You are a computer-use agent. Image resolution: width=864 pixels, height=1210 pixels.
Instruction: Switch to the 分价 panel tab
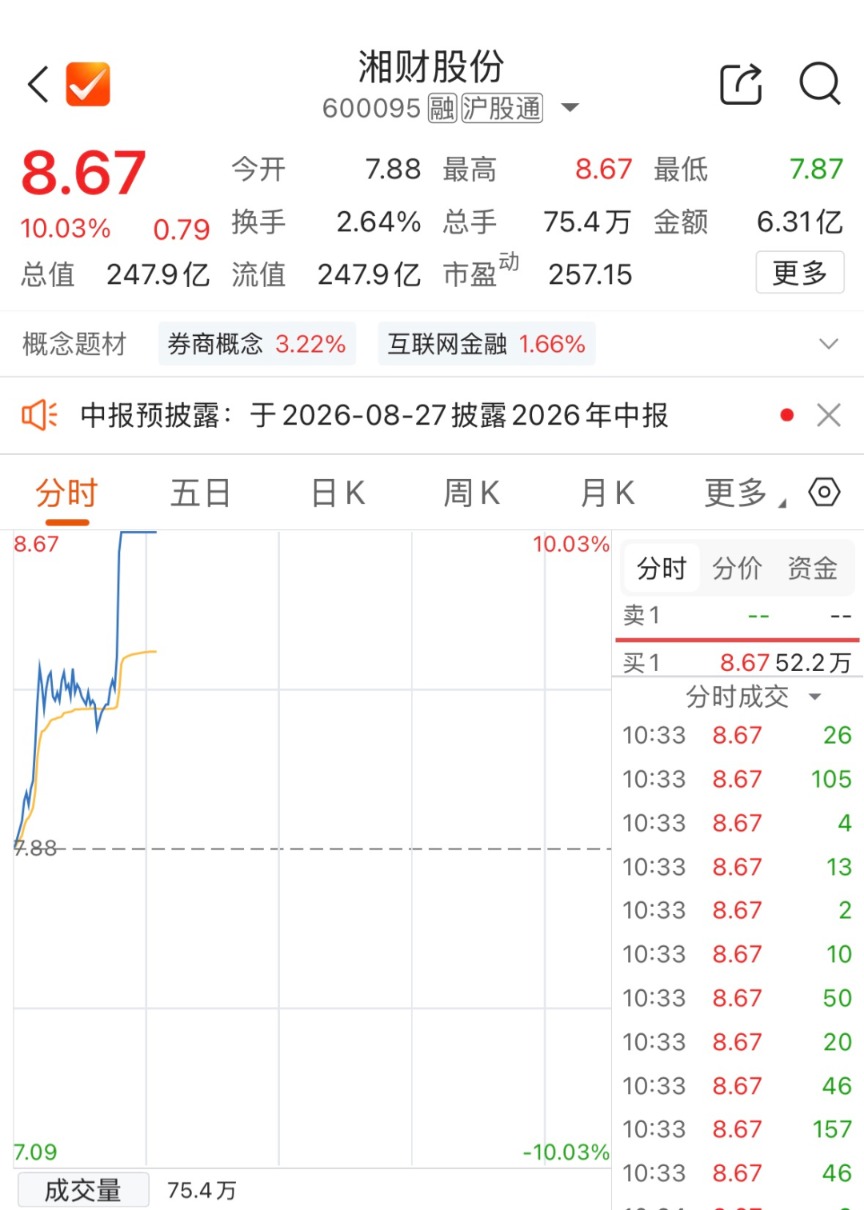pyautogui.click(x=737, y=569)
